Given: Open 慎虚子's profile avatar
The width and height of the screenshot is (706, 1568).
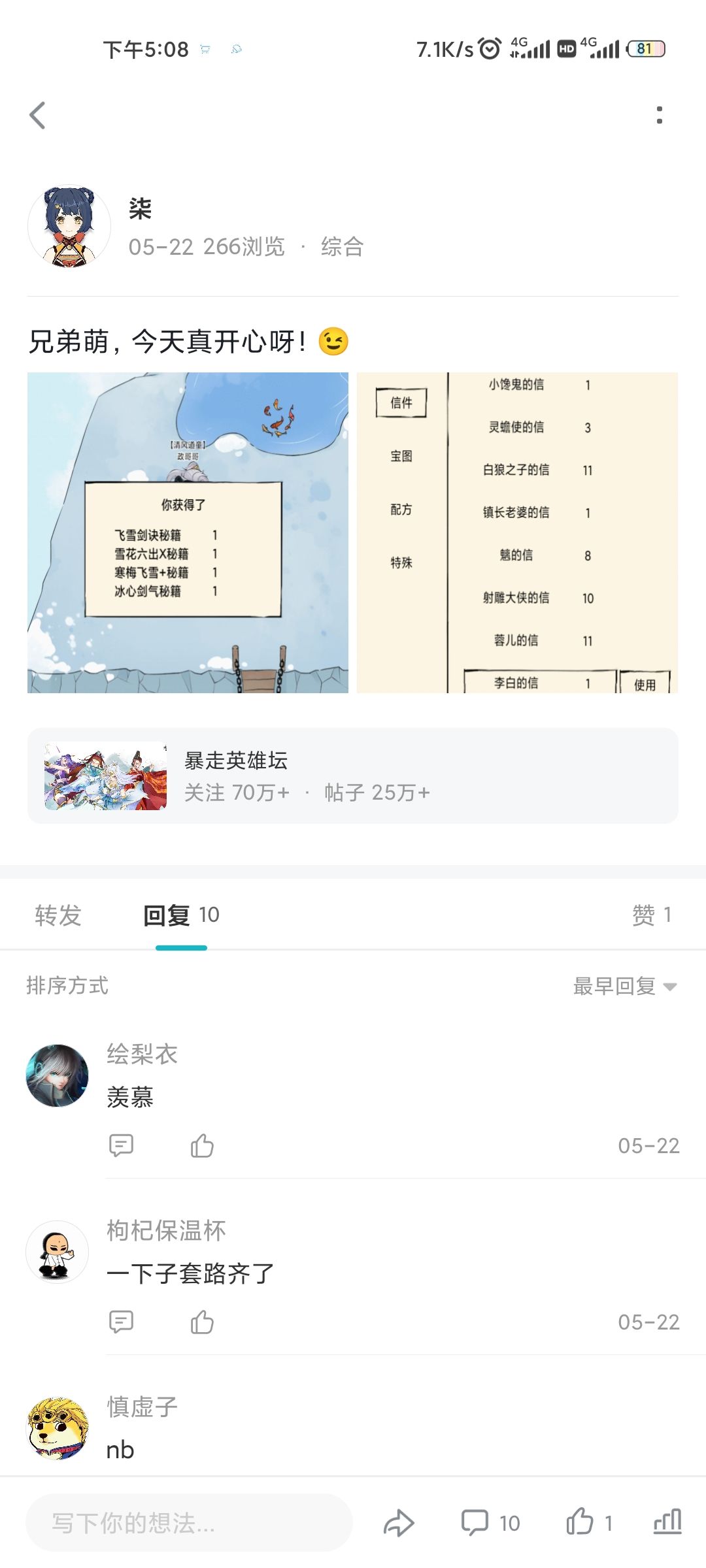Looking at the screenshot, I should click(x=58, y=1429).
